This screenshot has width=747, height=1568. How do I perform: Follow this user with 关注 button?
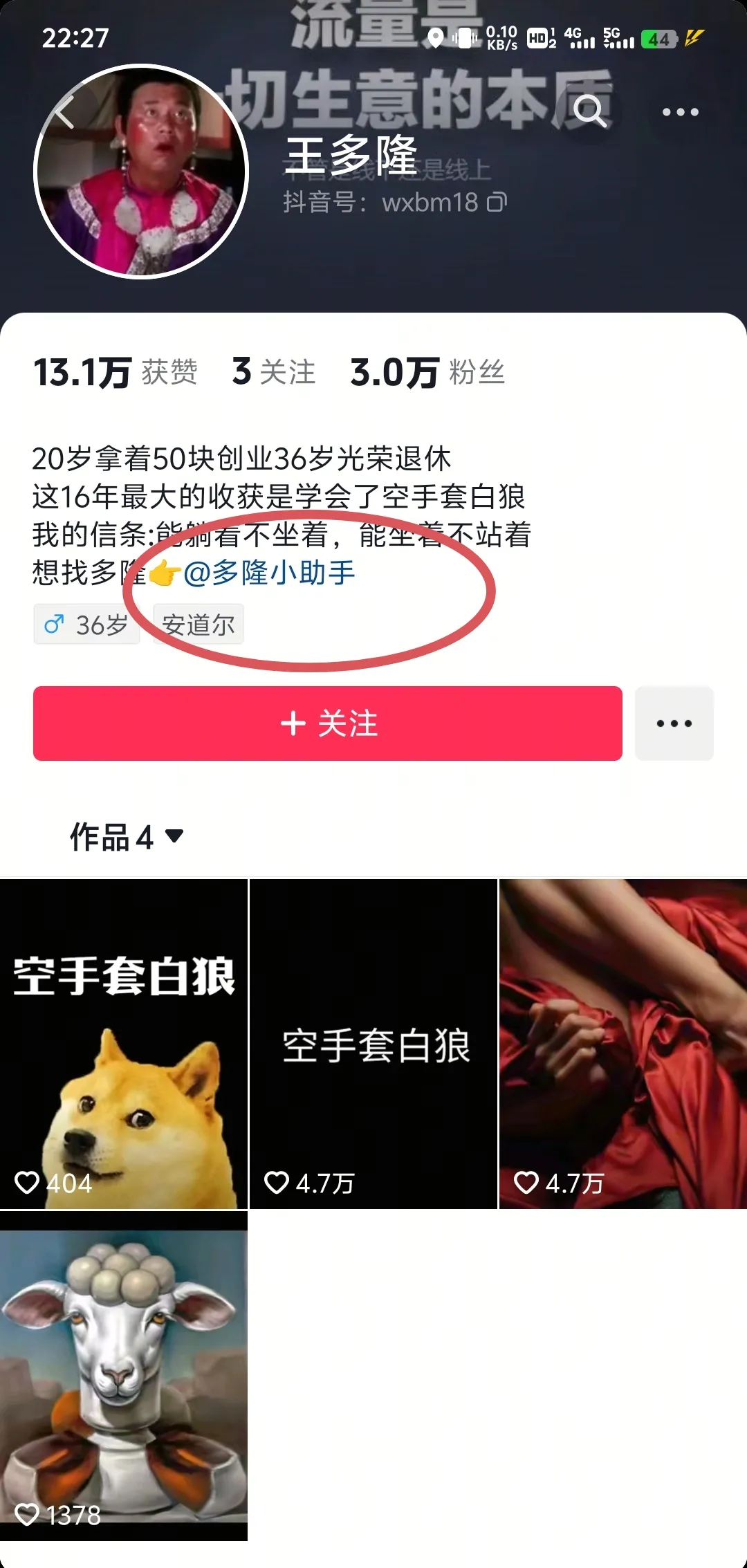click(x=328, y=723)
